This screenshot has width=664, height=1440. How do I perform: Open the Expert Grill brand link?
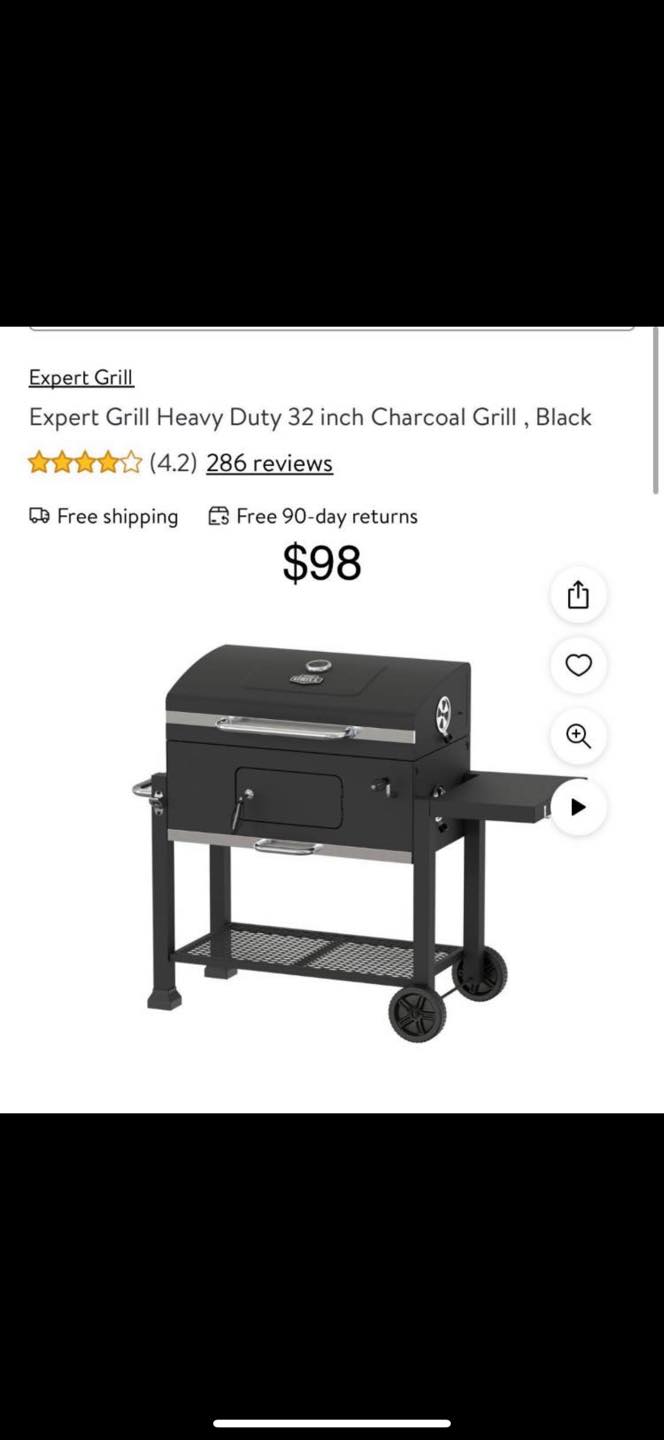click(x=81, y=378)
